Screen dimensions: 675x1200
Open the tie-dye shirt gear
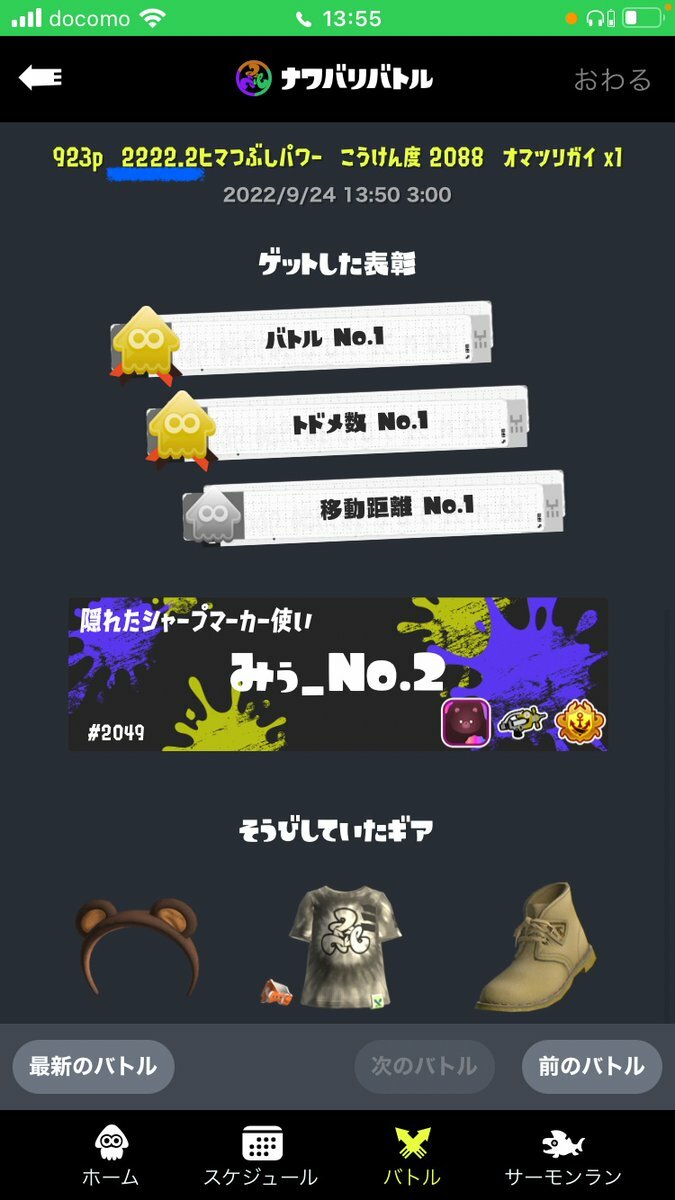click(x=342, y=947)
